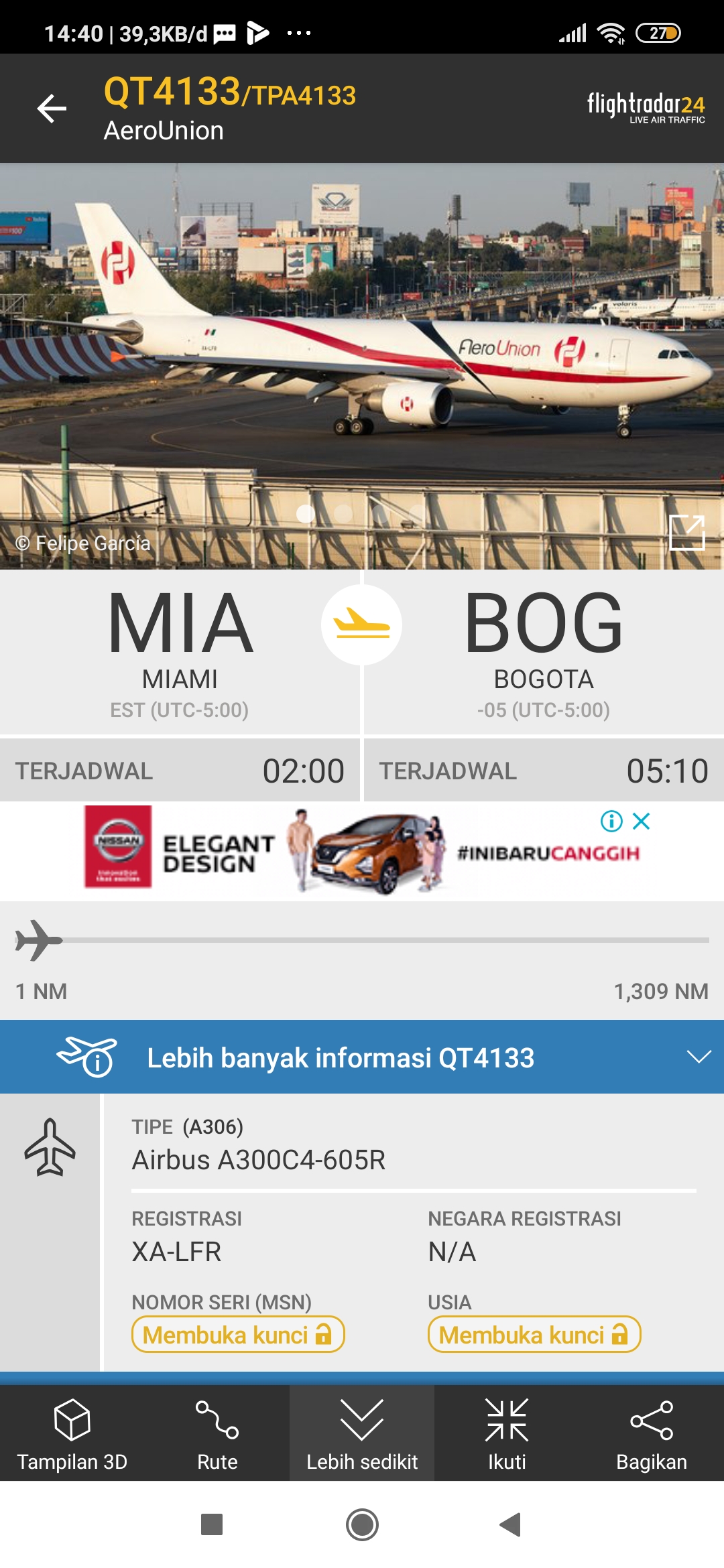Image resolution: width=724 pixels, height=1568 pixels.
Task: Close the Nissan advertisement
Action: [x=642, y=821]
